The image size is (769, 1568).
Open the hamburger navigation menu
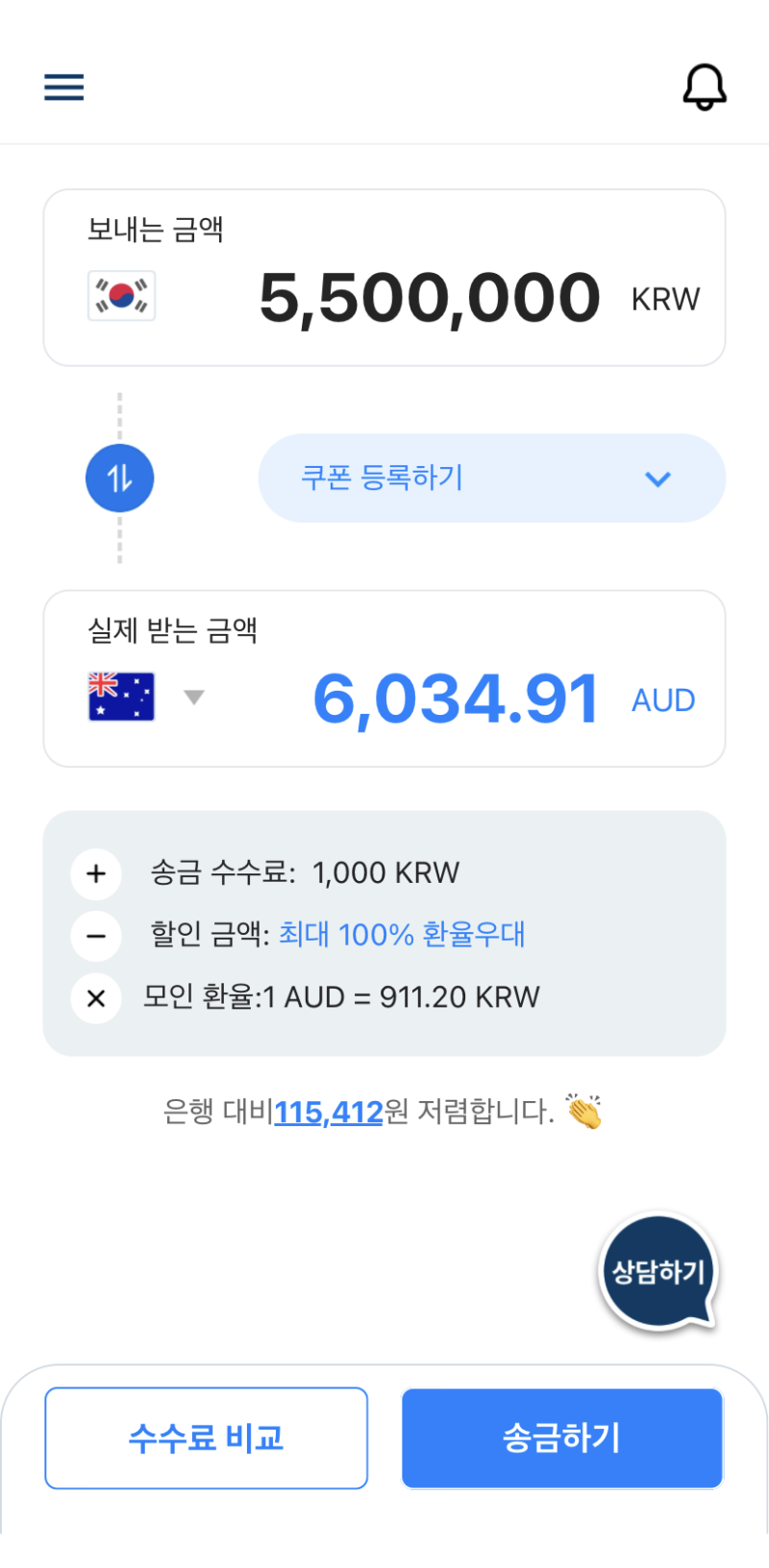[x=63, y=86]
